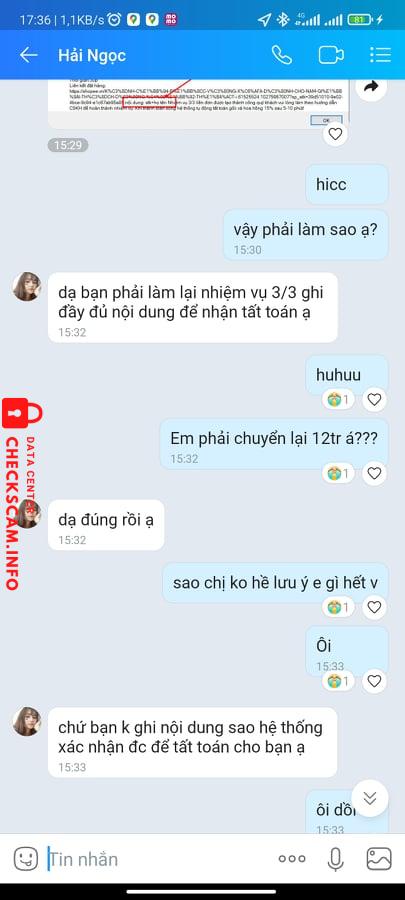Jump to the latest messages
This screenshot has width=405, height=900.
370,798
